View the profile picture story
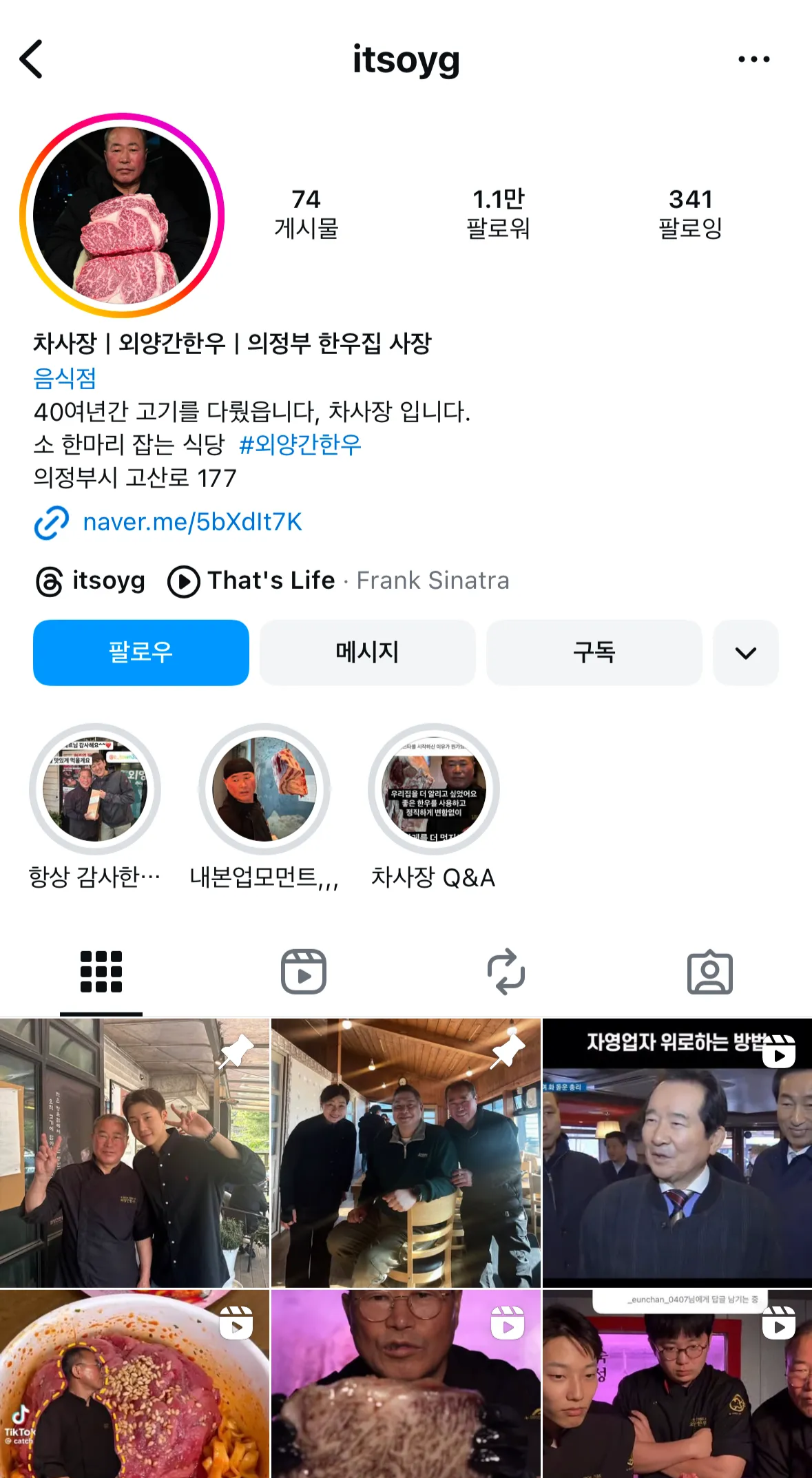The height and width of the screenshot is (1478, 812). pyautogui.click(x=122, y=216)
